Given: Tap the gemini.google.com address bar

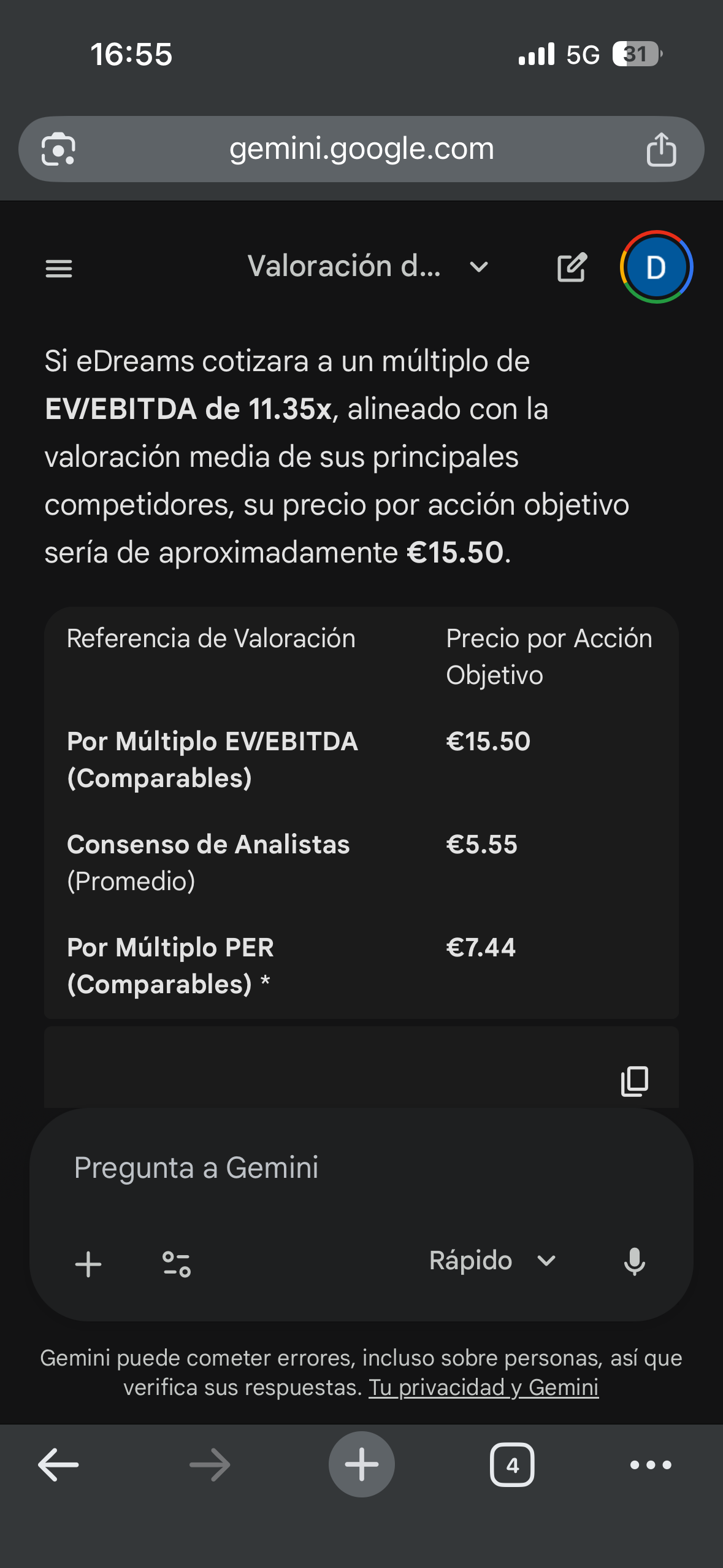Looking at the screenshot, I should [x=361, y=149].
